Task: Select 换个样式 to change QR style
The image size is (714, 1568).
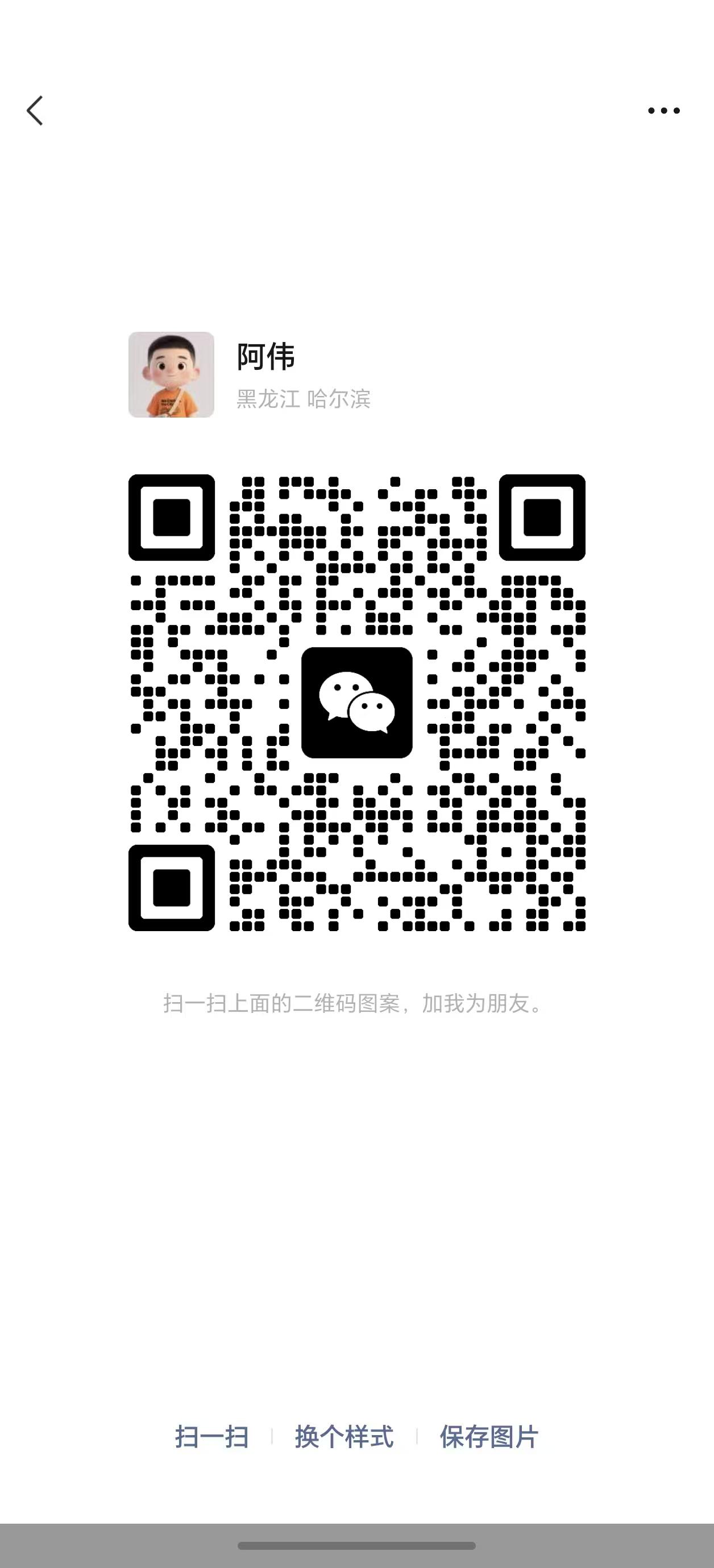Action: [344, 1437]
